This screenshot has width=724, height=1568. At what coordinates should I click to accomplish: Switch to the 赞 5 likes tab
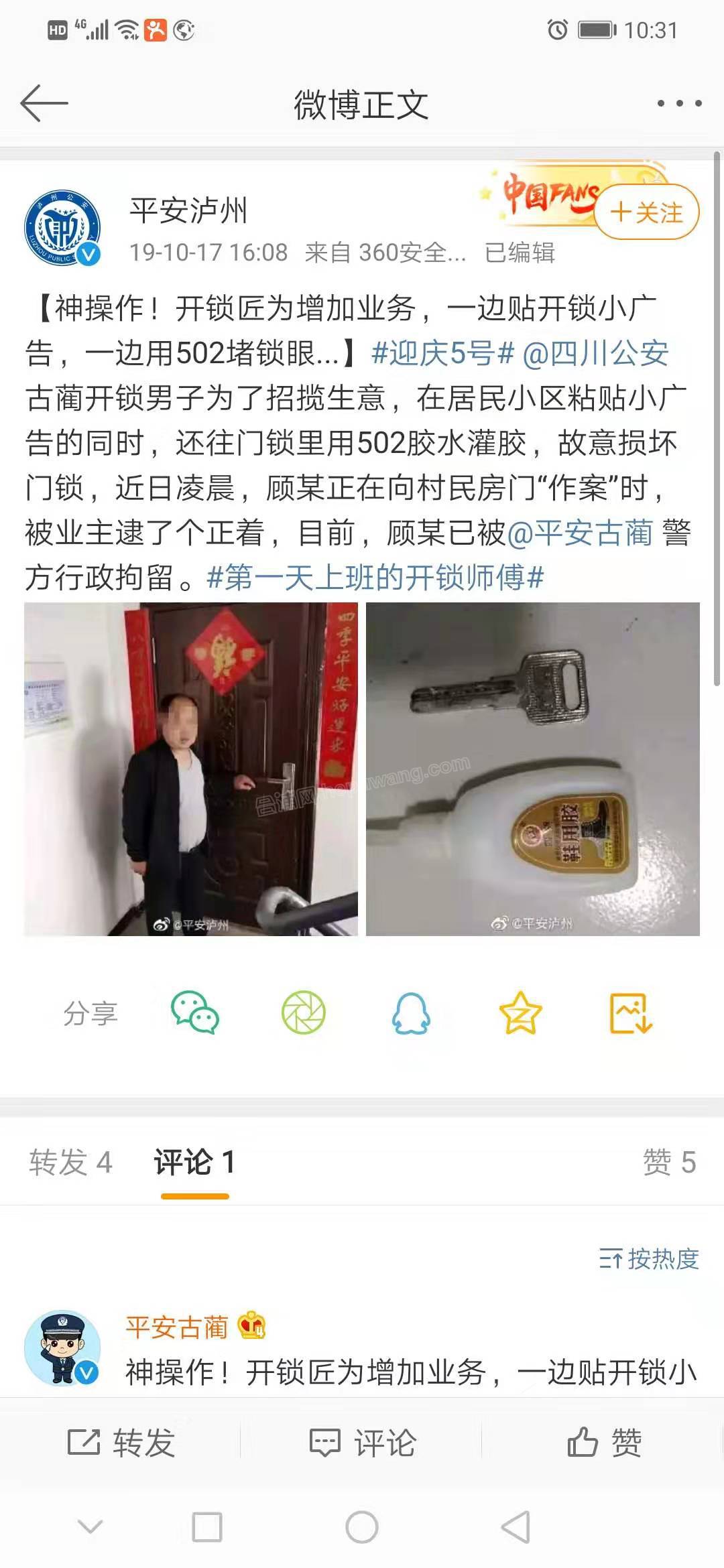click(x=668, y=1162)
